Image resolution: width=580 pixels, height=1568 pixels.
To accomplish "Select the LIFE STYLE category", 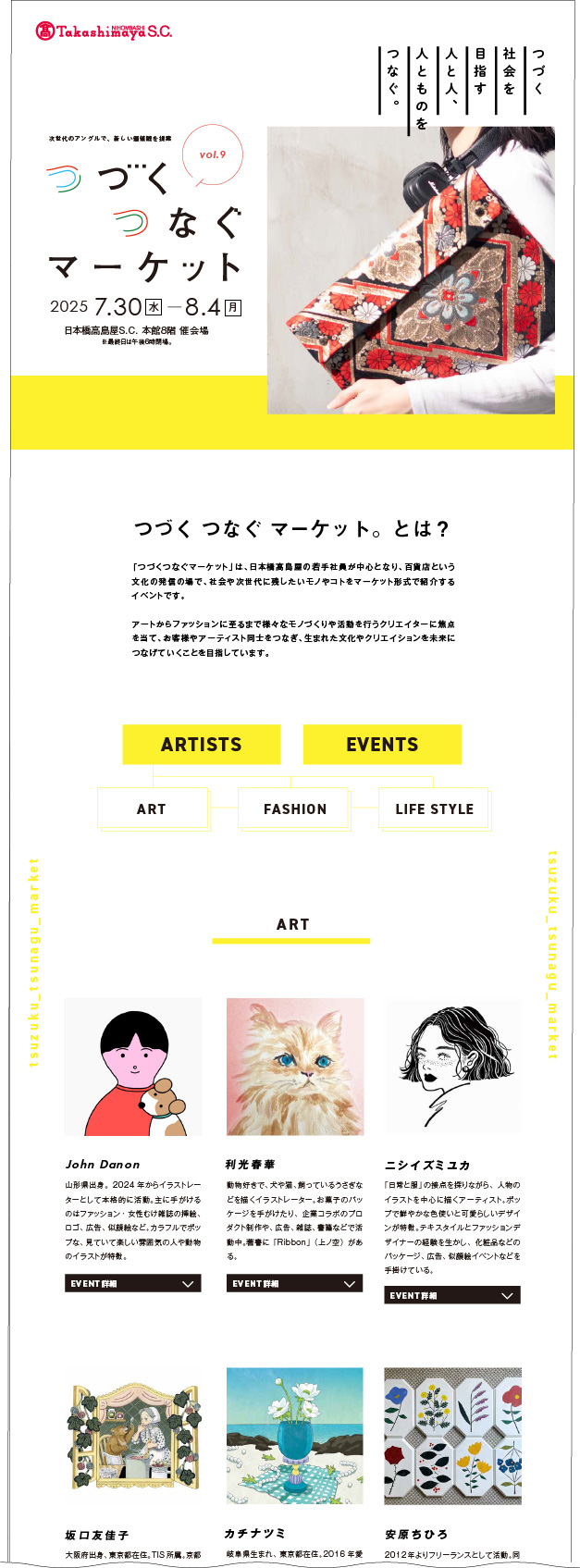I will click(x=434, y=809).
